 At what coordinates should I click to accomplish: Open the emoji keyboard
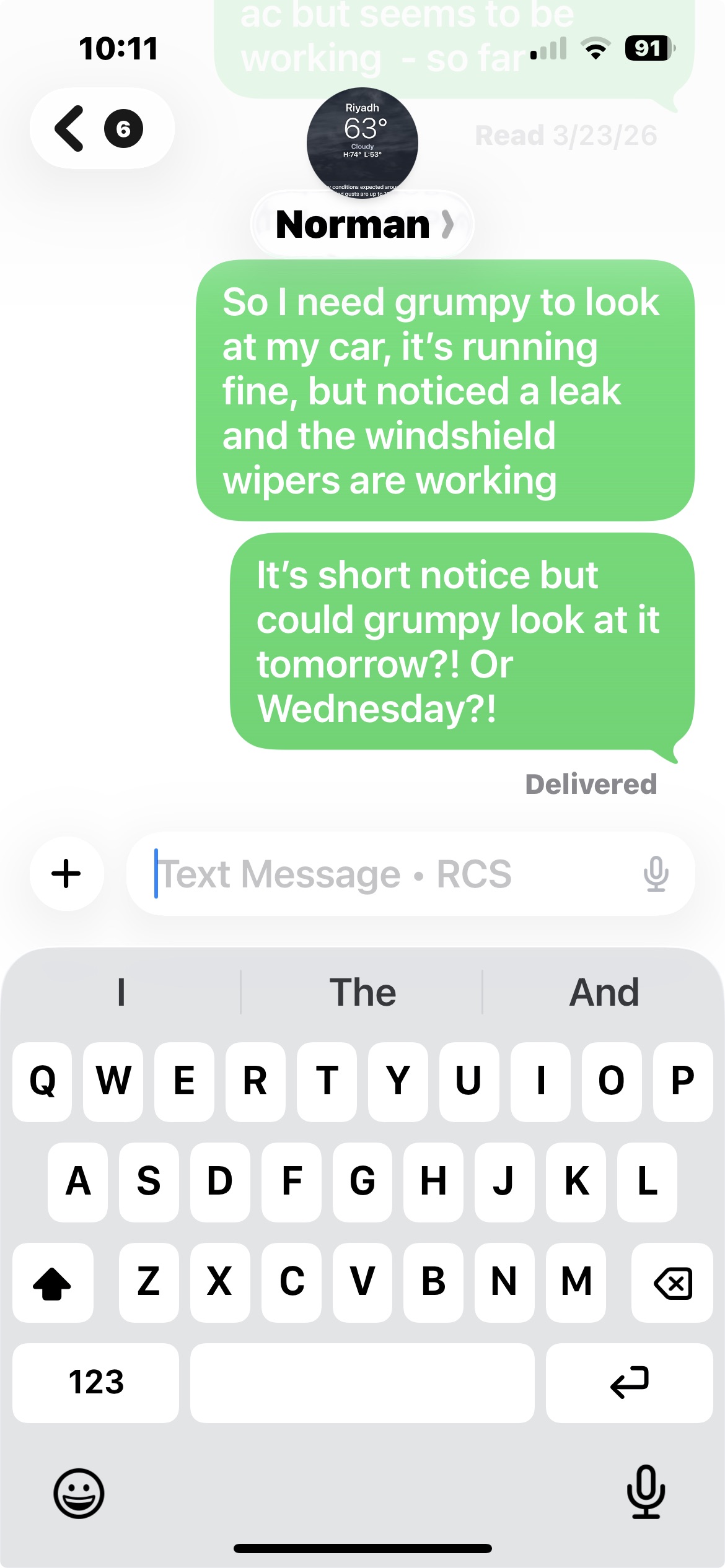pyautogui.click(x=79, y=1493)
